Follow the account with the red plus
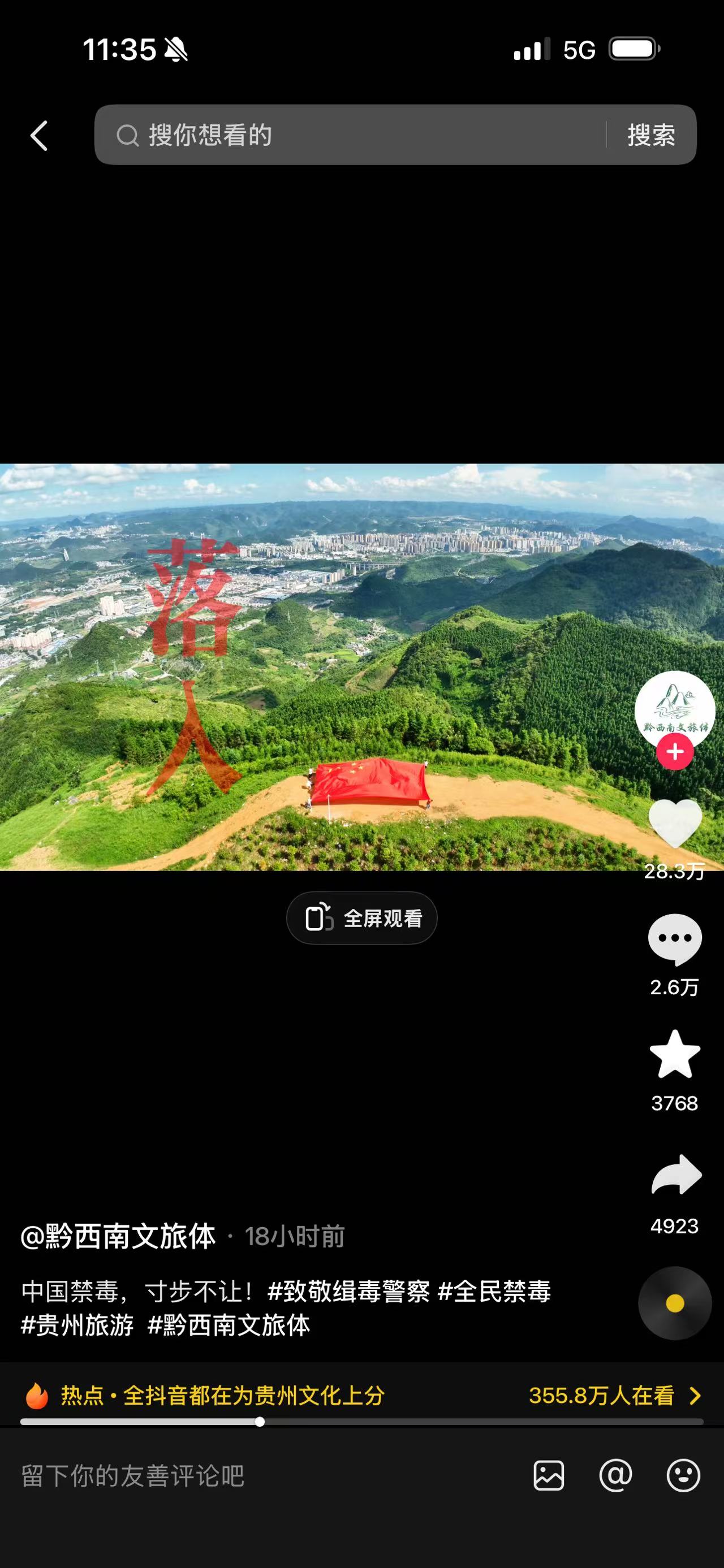This screenshot has width=724, height=1568. [x=674, y=752]
